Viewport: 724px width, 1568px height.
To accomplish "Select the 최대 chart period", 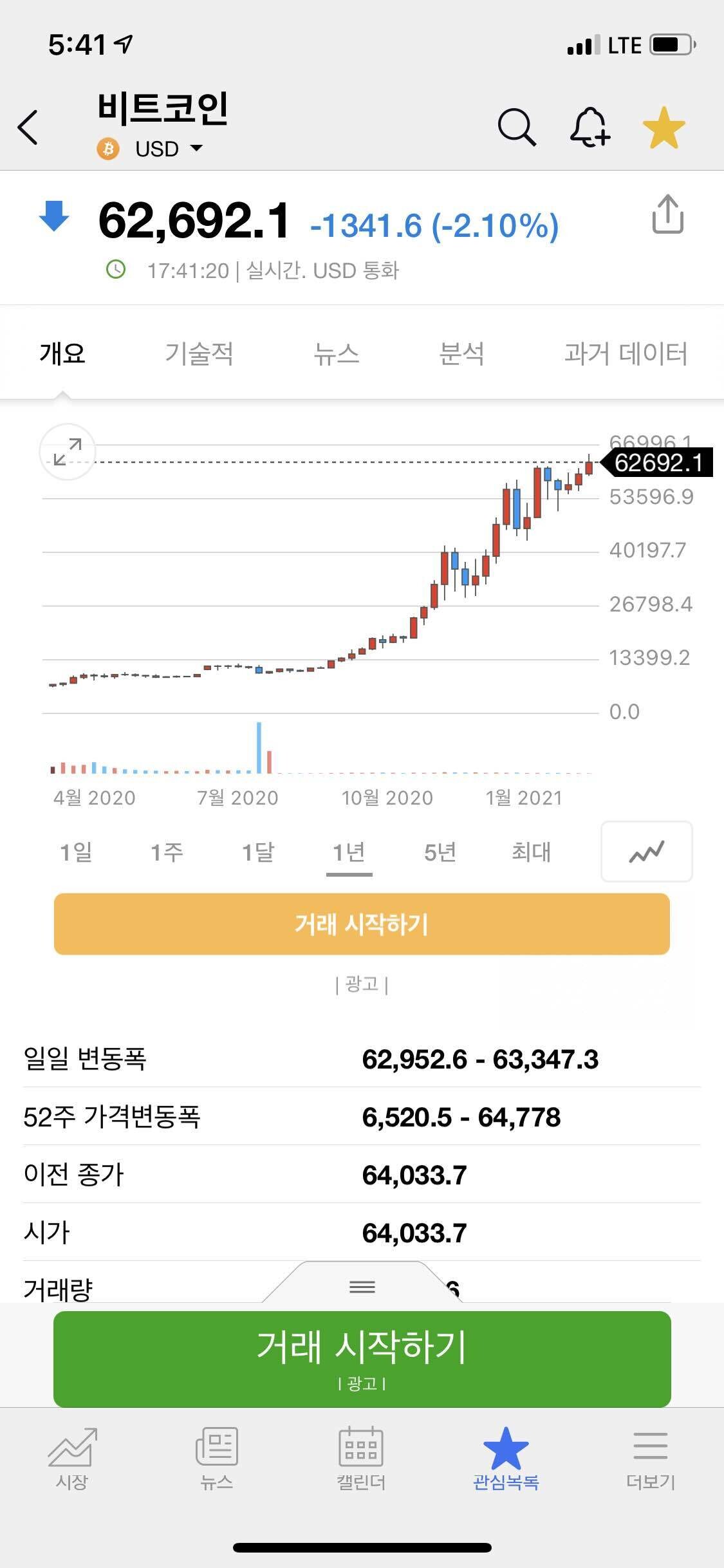I will (530, 852).
